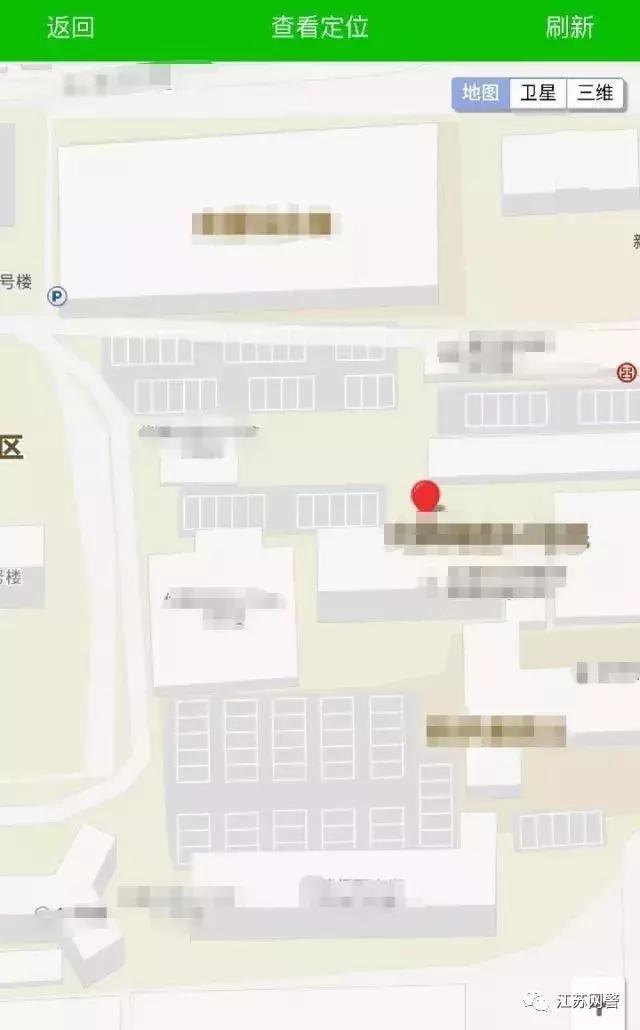
Task: Tap the red location pin
Action: click(x=427, y=496)
